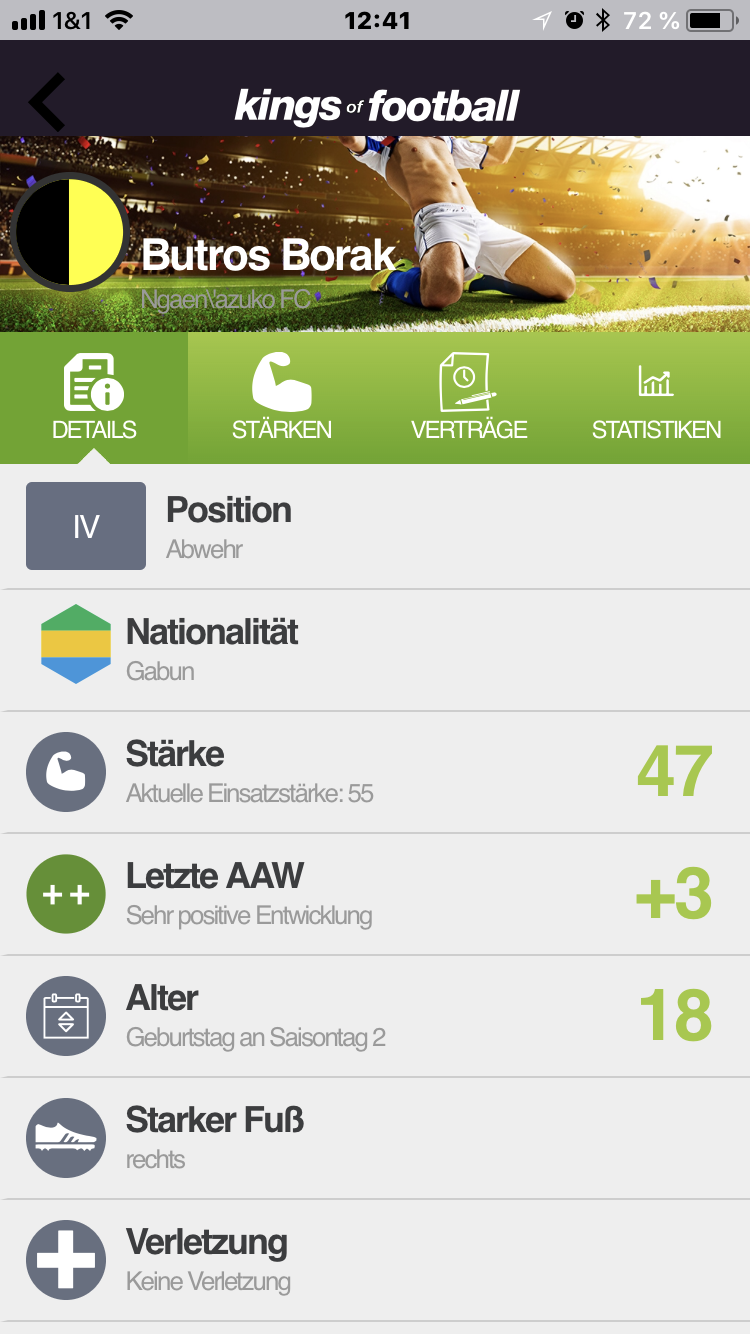This screenshot has width=750, height=1334.
Task: Show the Statistiken tab
Action: pyautogui.click(x=656, y=398)
